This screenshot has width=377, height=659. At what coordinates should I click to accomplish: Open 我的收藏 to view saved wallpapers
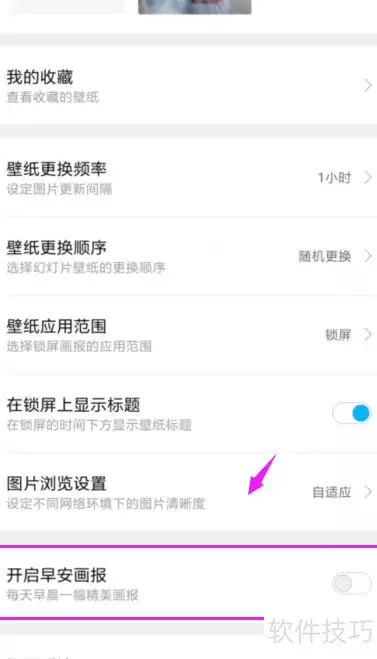coord(188,85)
